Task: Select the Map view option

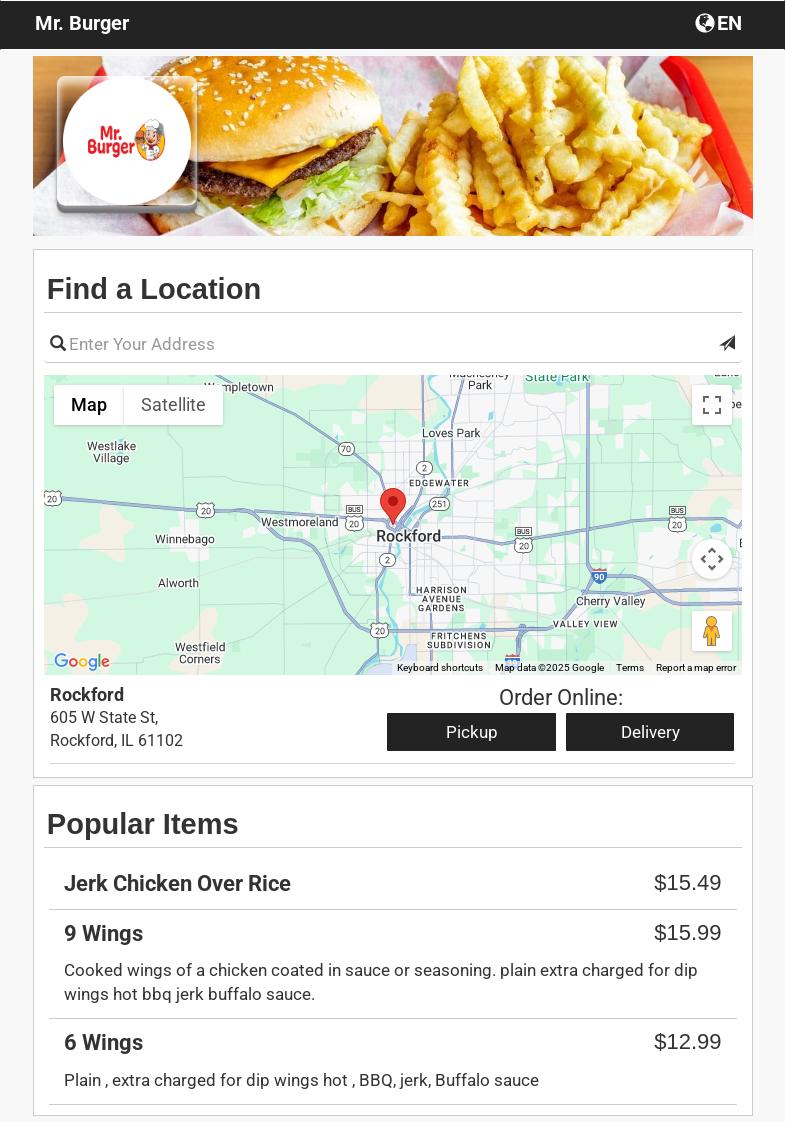Action: 89,405
